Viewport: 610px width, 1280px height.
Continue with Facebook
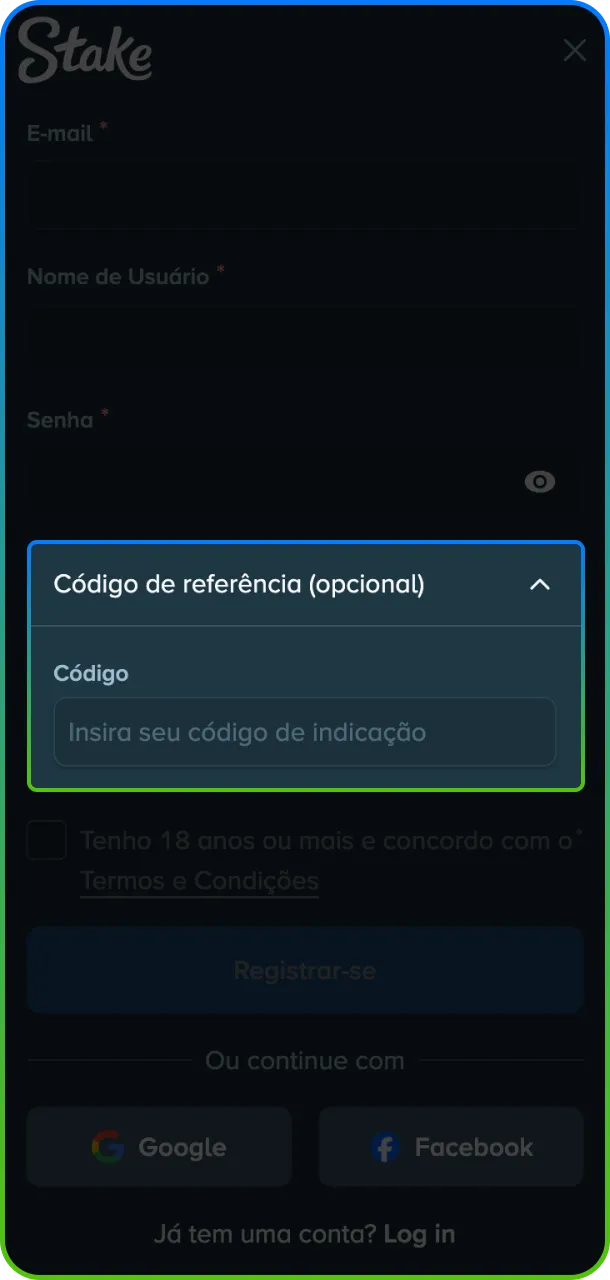pos(451,1147)
